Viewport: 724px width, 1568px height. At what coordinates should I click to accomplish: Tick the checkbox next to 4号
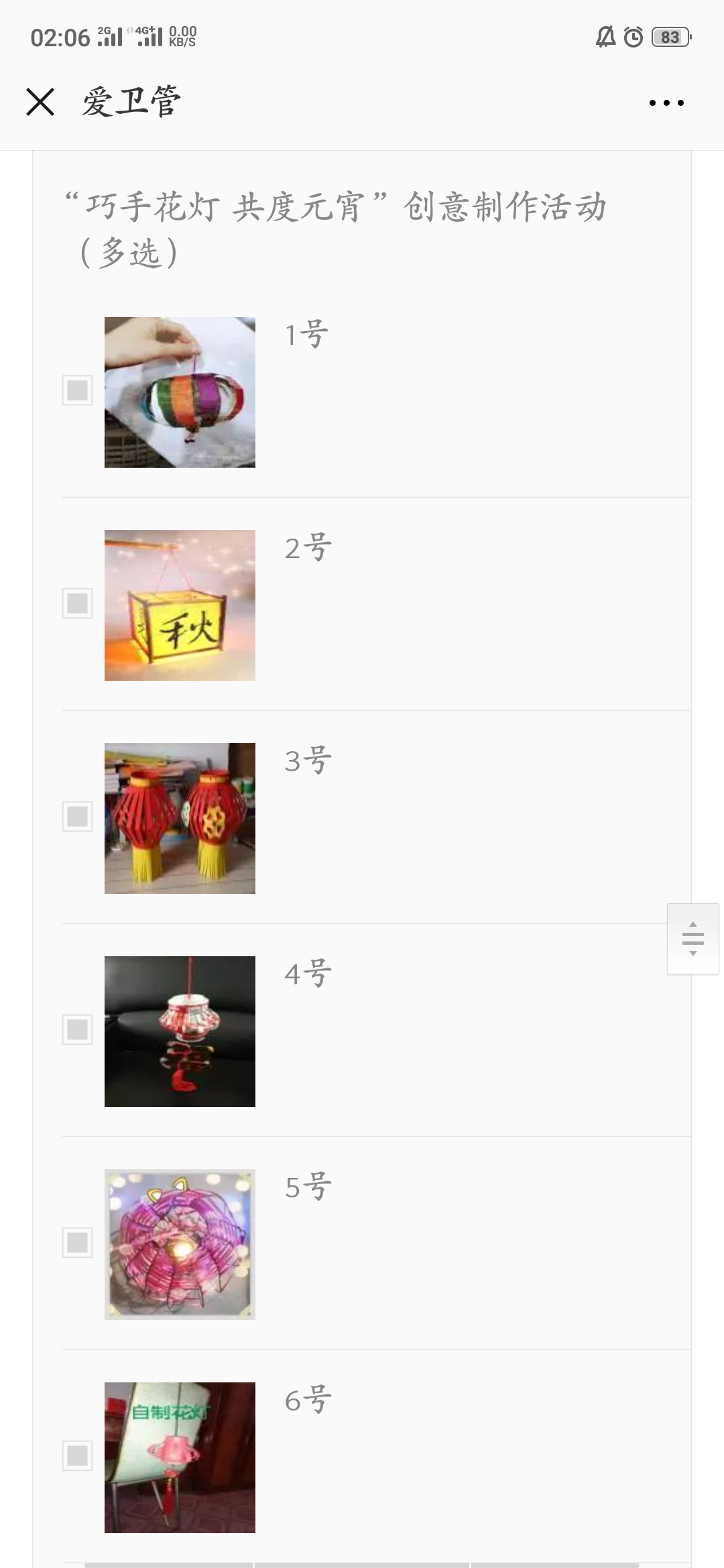click(x=77, y=1029)
